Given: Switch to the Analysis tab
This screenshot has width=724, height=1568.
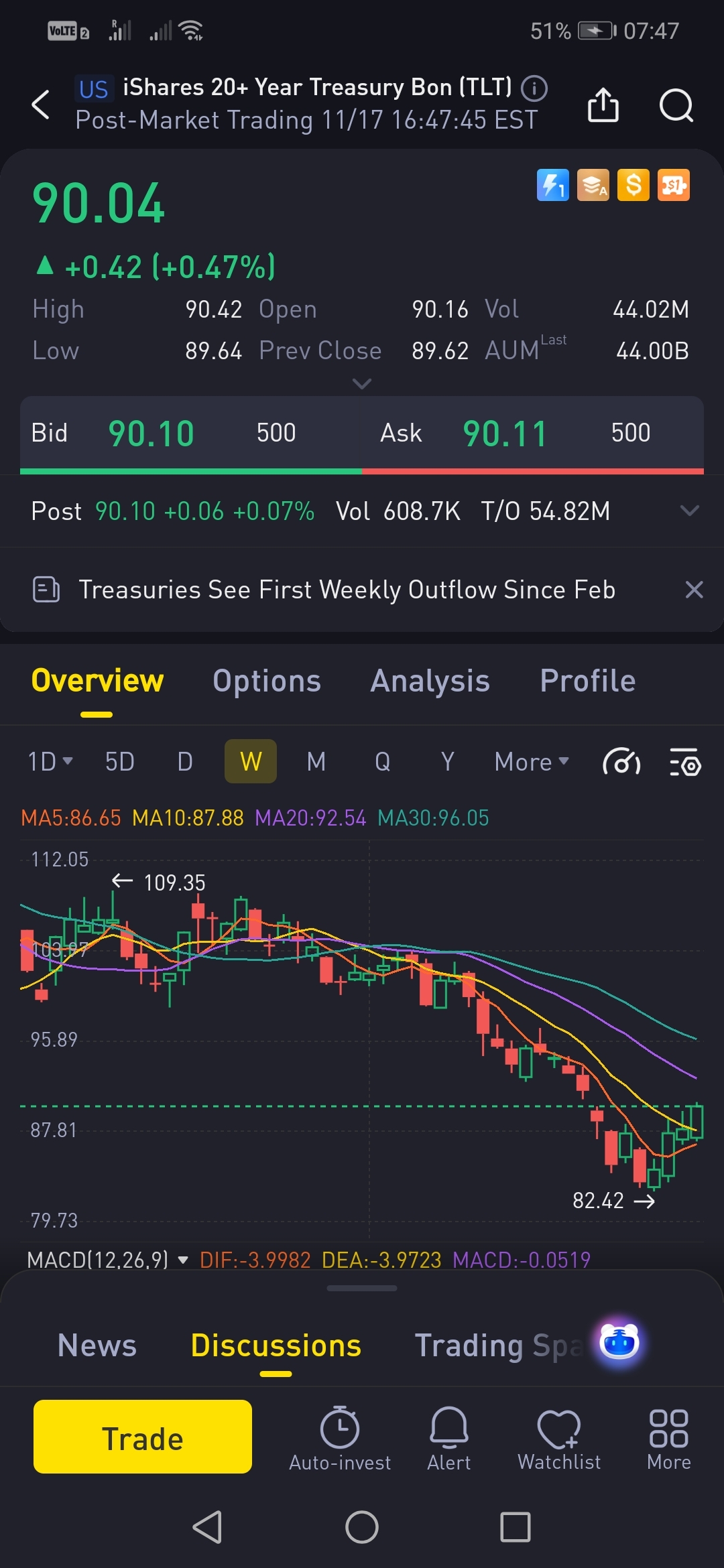Looking at the screenshot, I should pos(430,681).
